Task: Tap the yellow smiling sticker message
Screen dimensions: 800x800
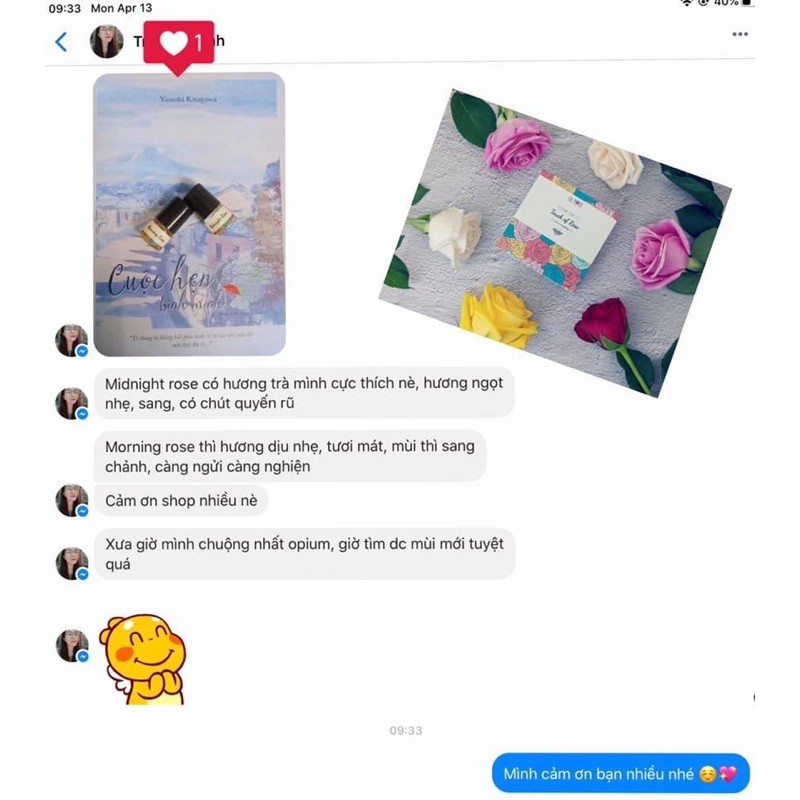Action: [142, 658]
